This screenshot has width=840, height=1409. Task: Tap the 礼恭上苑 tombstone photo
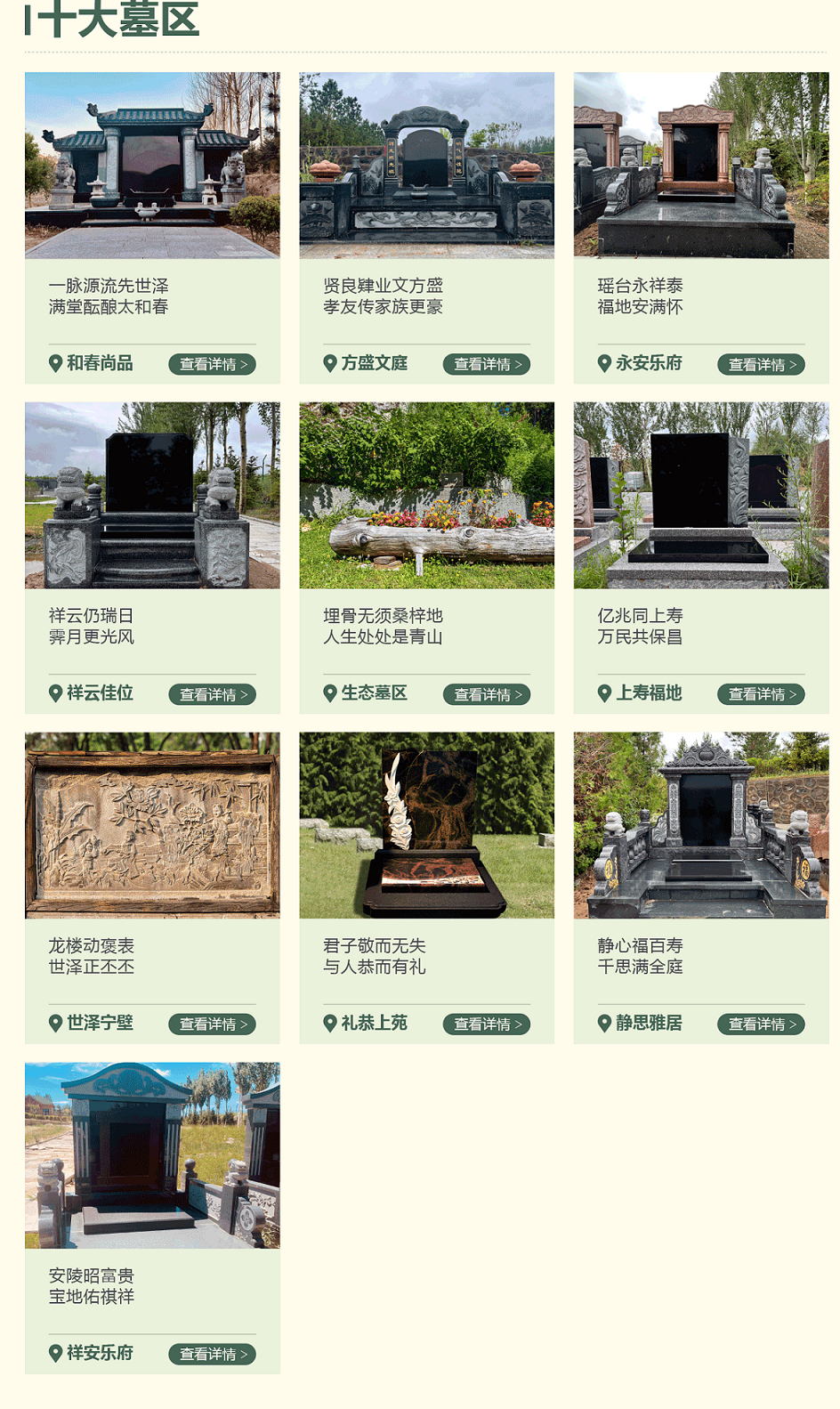(x=426, y=825)
